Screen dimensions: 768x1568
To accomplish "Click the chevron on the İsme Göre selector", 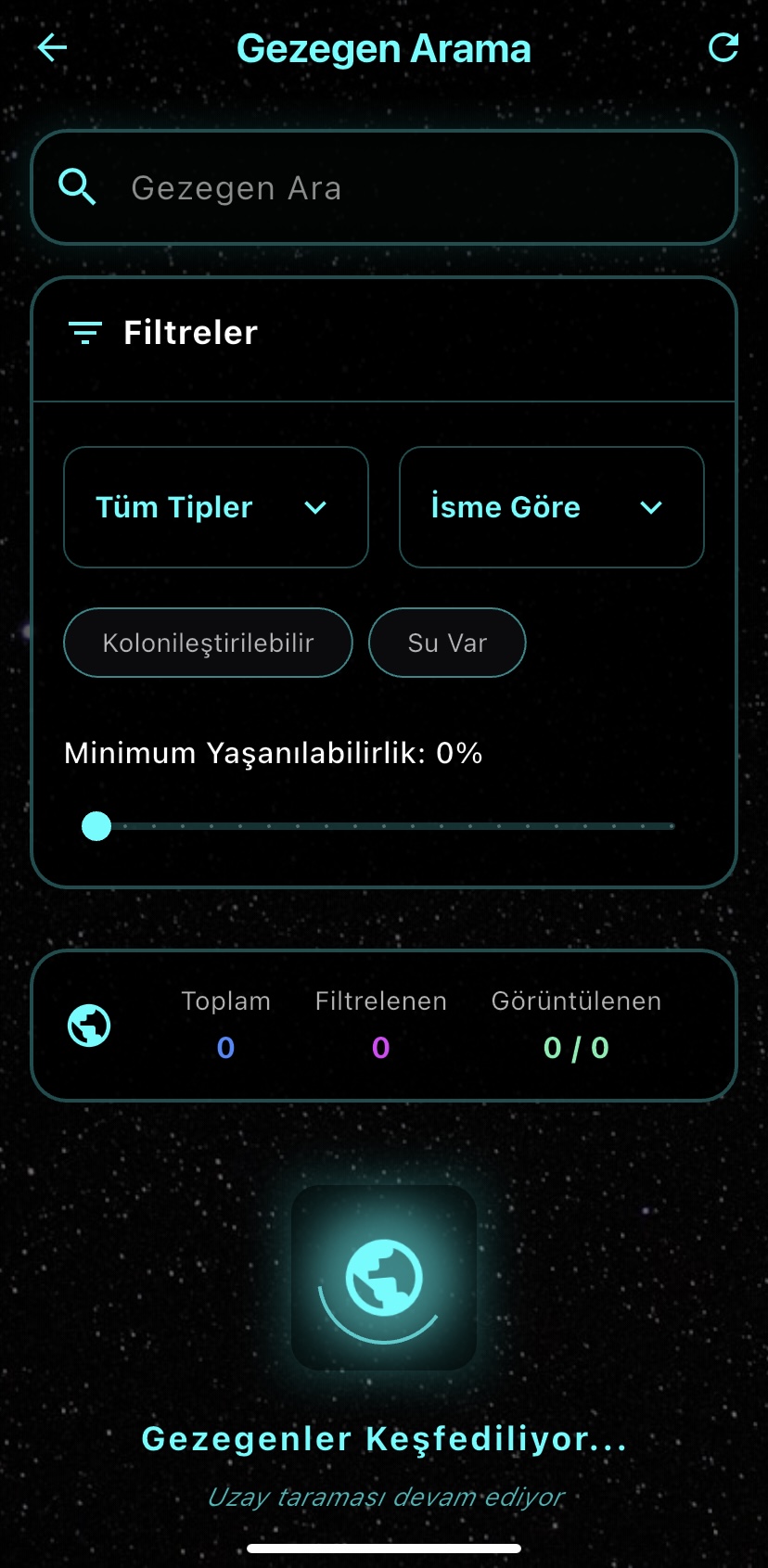I will point(650,507).
